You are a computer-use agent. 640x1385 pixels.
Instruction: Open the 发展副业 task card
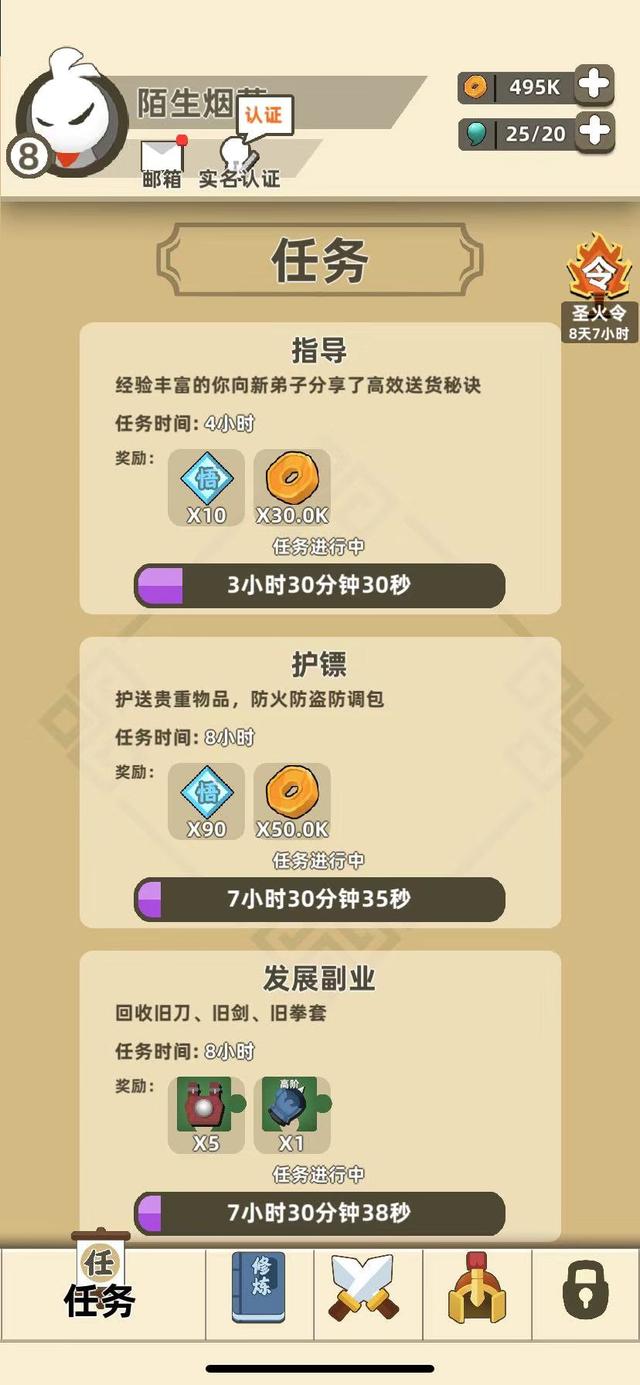click(x=320, y=1096)
